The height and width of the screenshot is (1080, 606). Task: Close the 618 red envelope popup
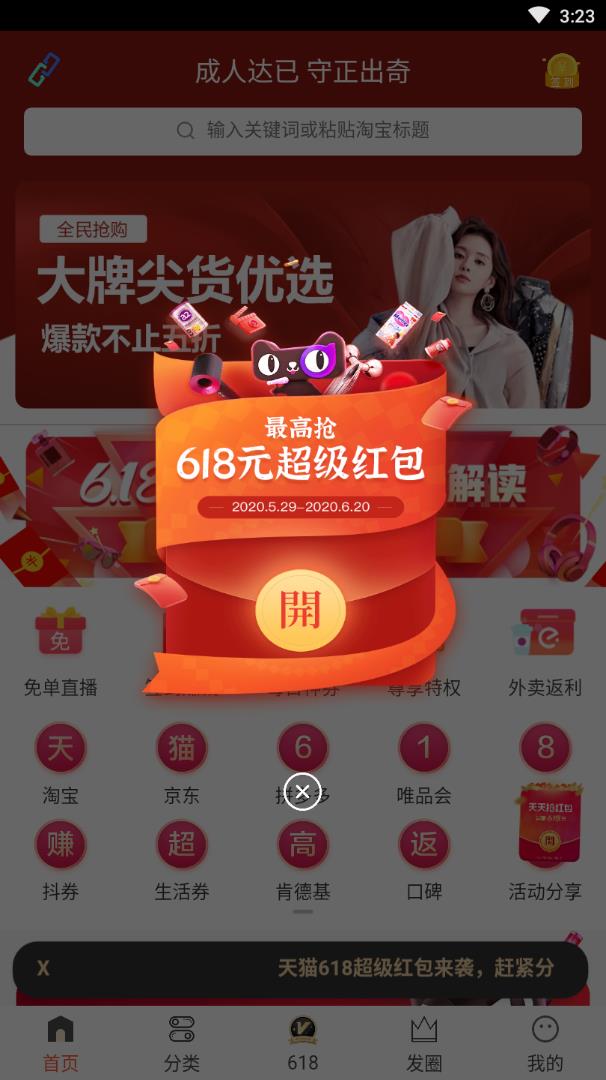[302, 792]
